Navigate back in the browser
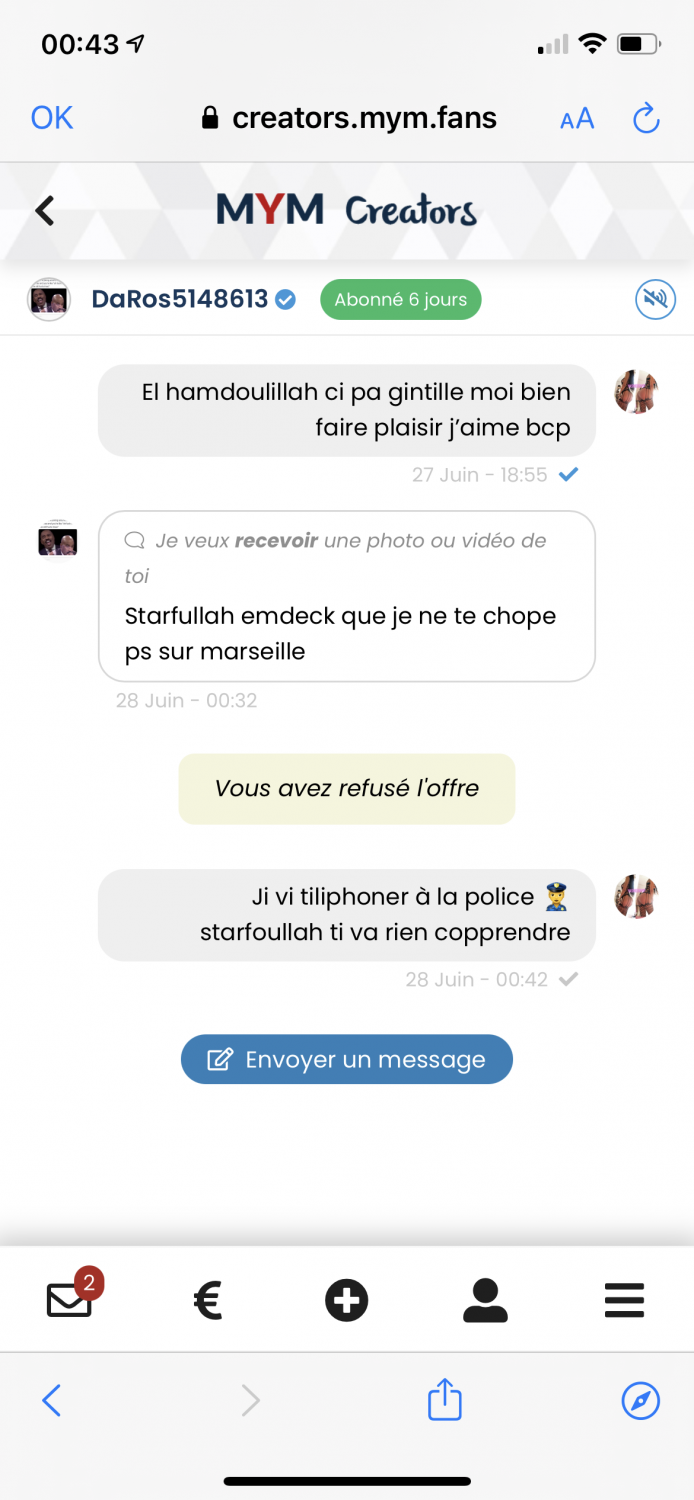This screenshot has height=1500, width=694. pos(52,1400)
